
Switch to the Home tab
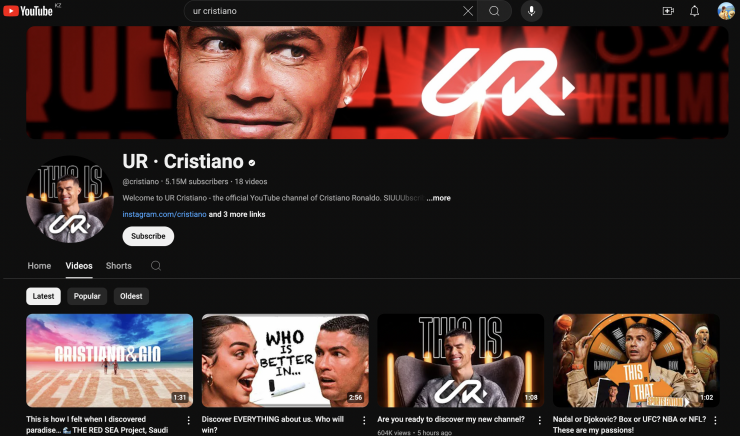[x=39, y=266]
